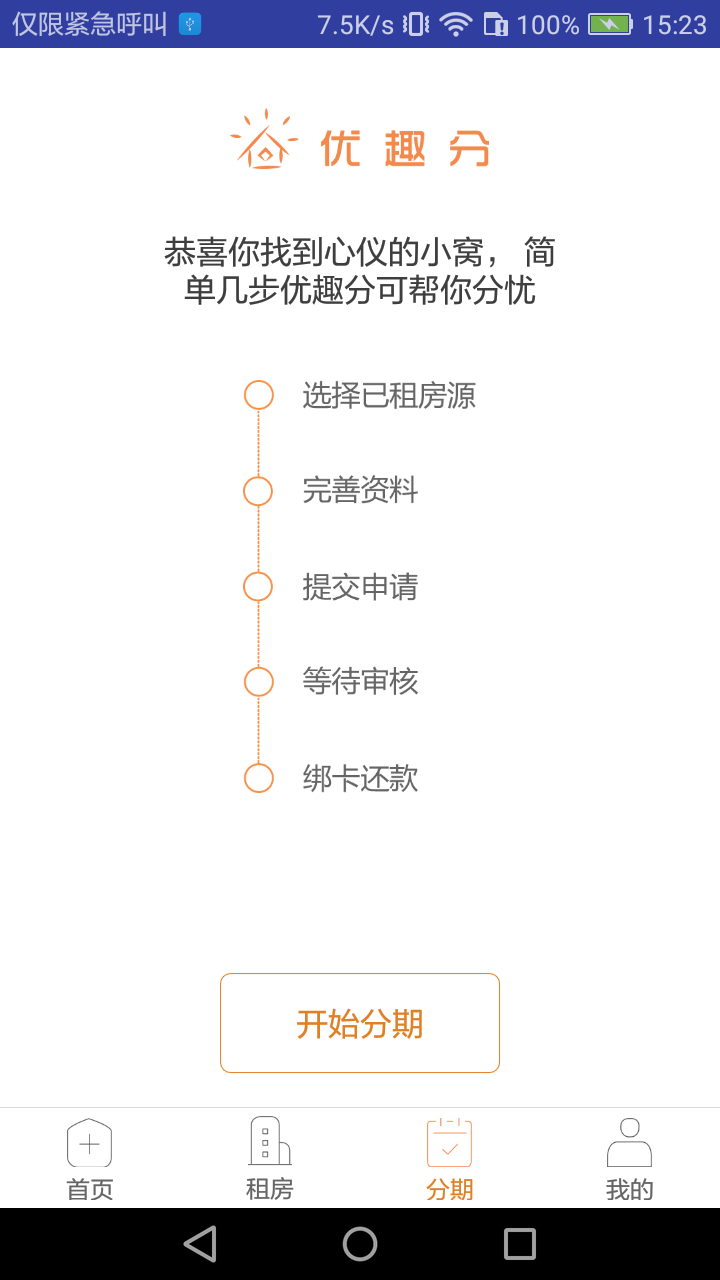This screenshot has height=1280, width=720.
Task: Tap the step marker for 等待审核
Action: pos(258,682)
